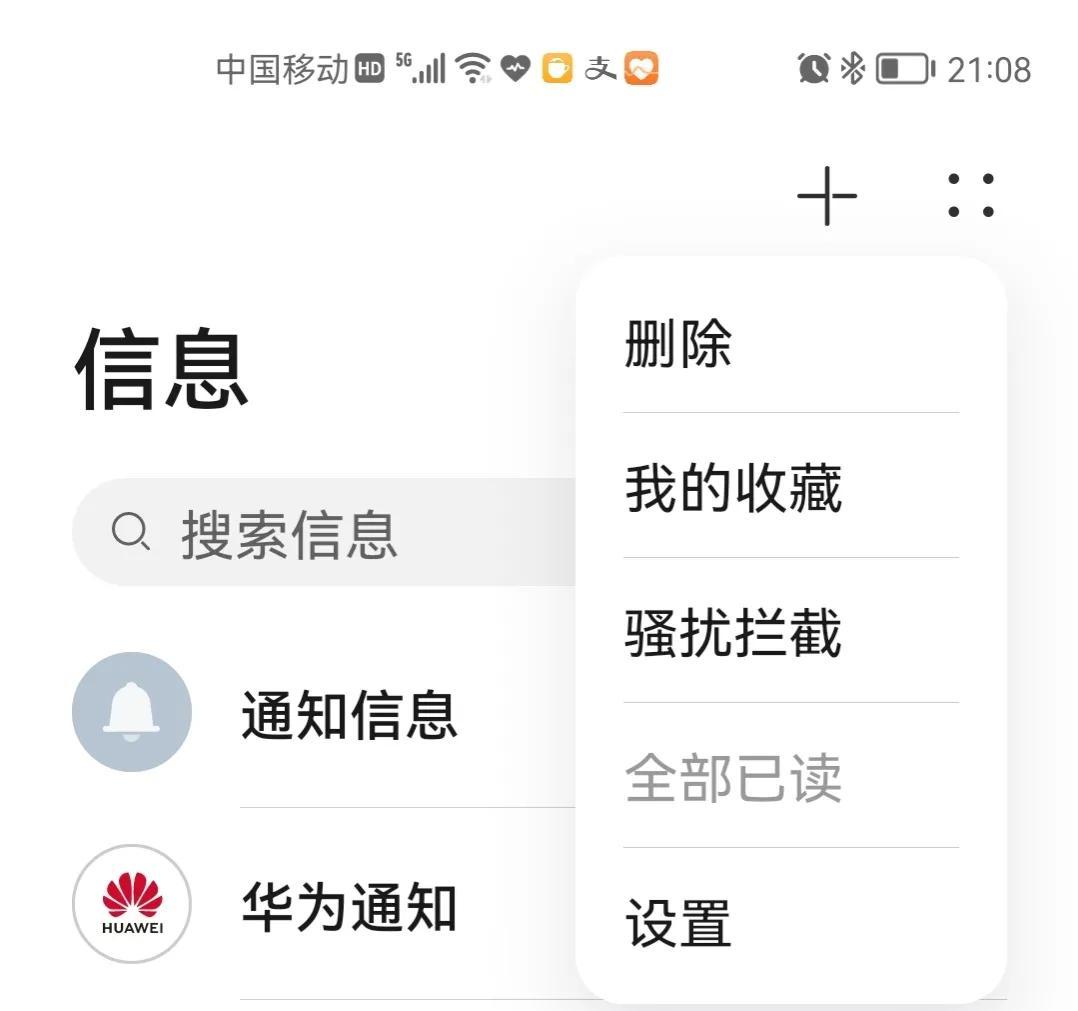Close the four-dot overflow menu
The height and width of the screenshot is (1011, 1078).
(970, 195)
